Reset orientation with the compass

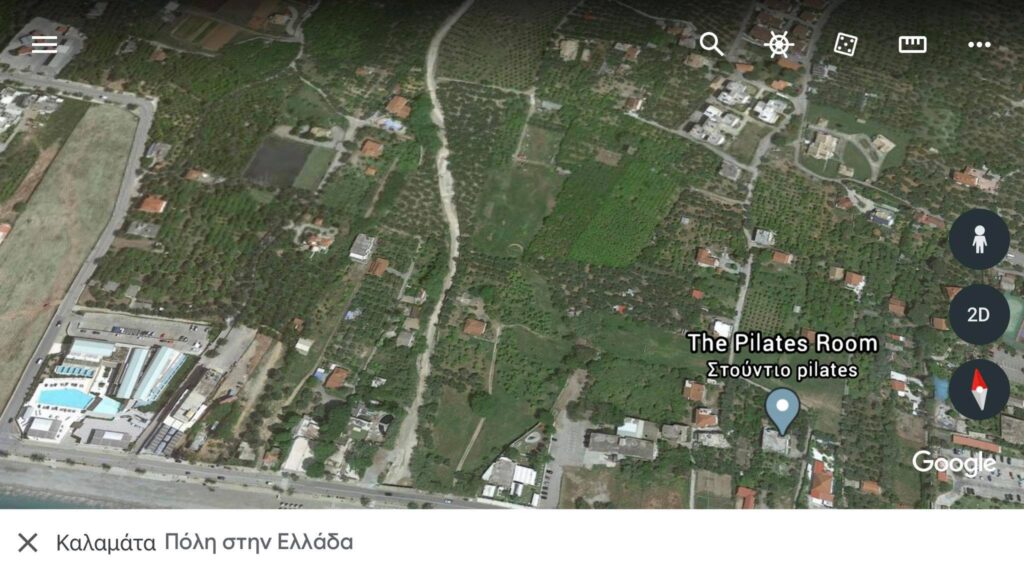point(978,389)
